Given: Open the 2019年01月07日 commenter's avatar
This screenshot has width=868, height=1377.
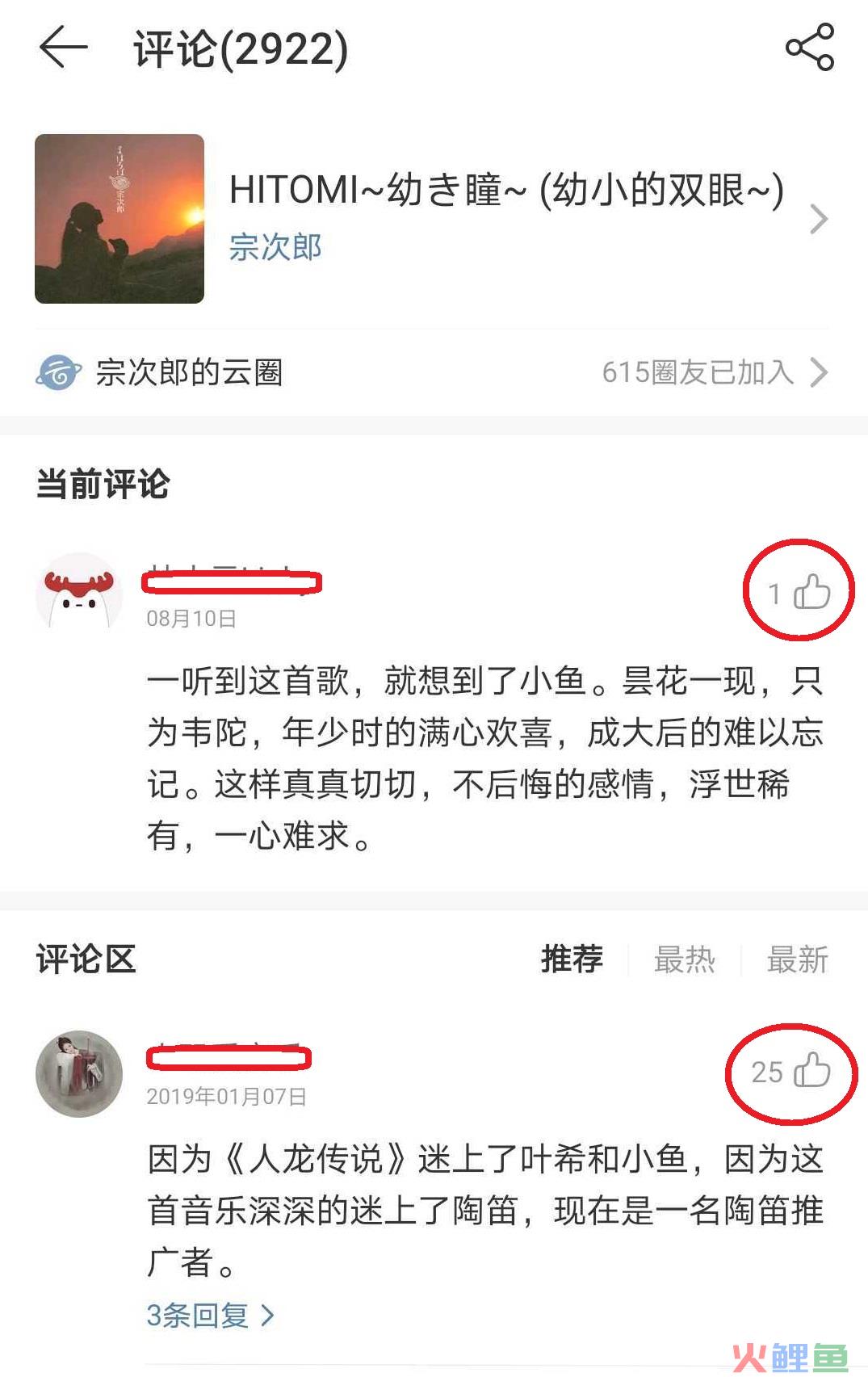Looking at the screenshot, I should [x=79, y=1073].
